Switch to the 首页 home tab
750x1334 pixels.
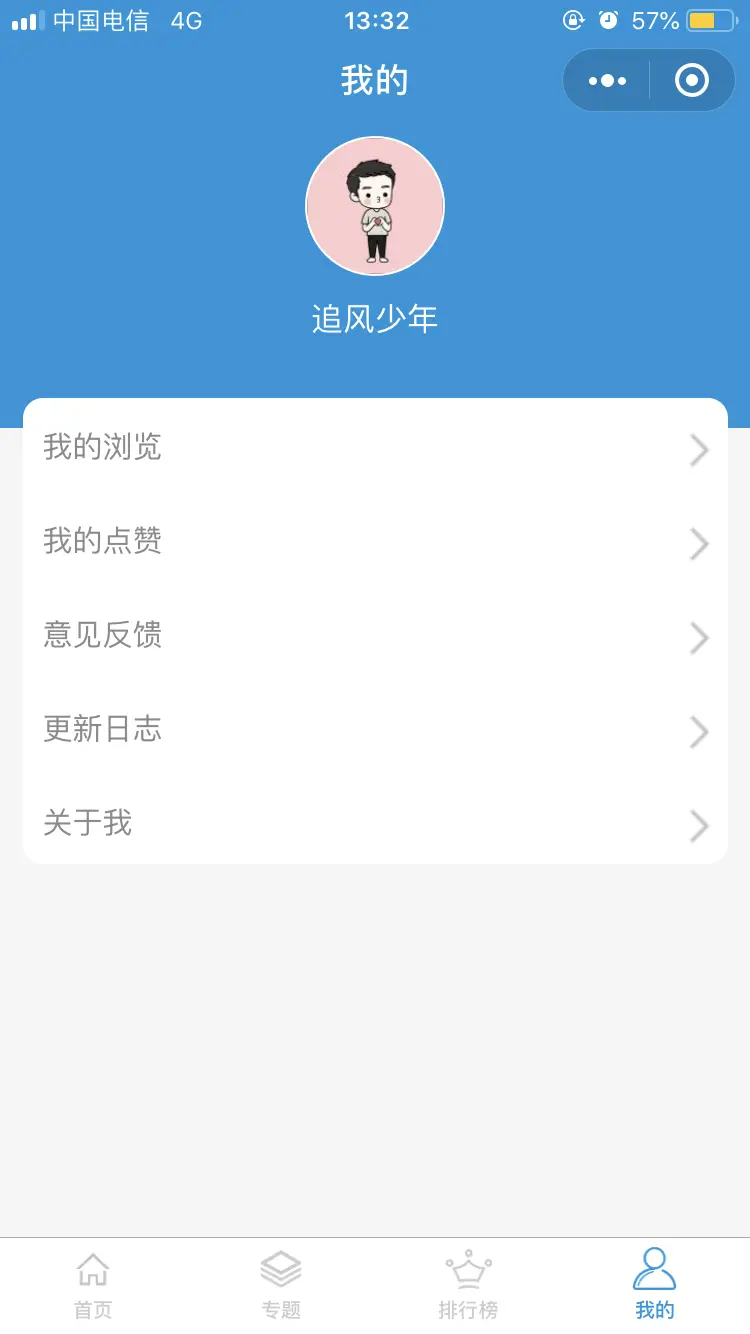pos(93,1285)
